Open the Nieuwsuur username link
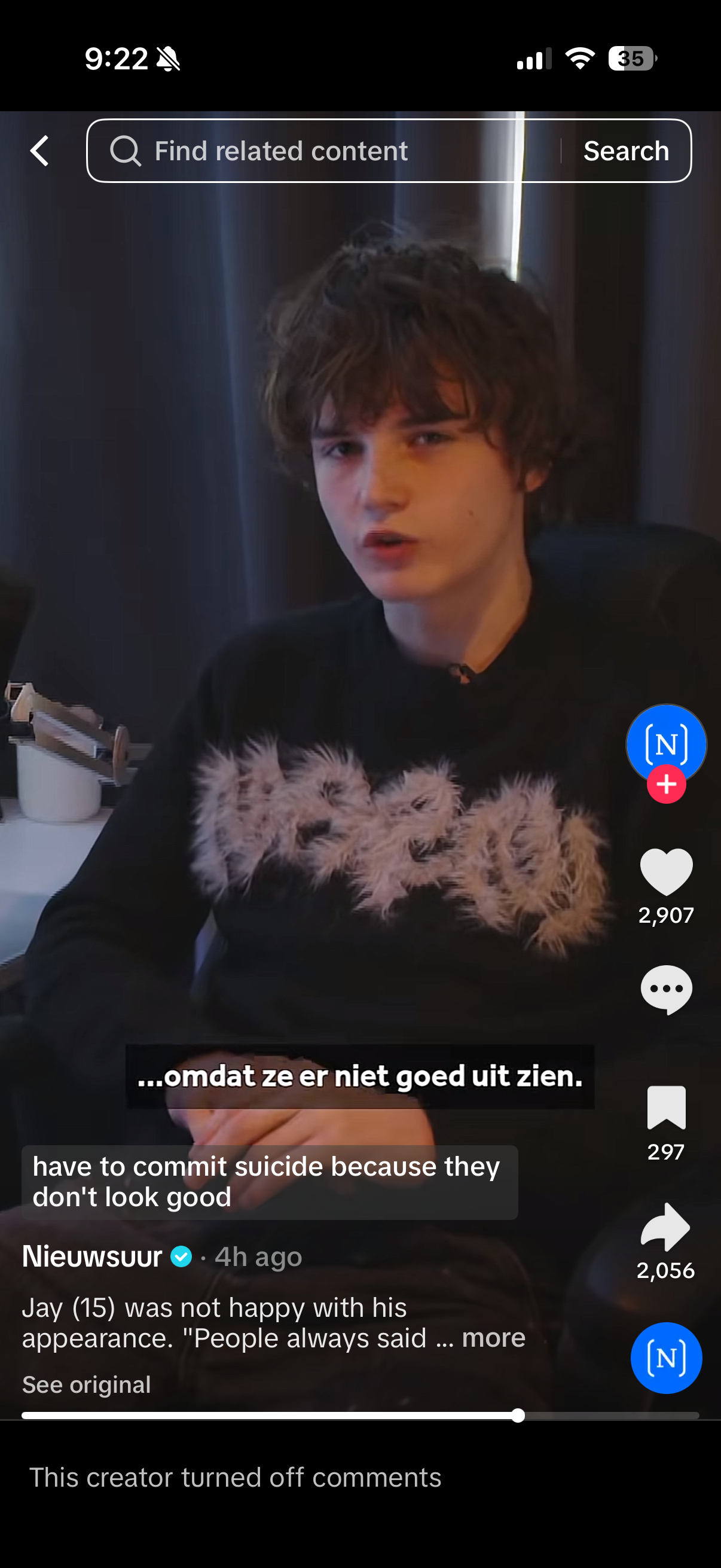The image size is (721, 1568). (x=93, y=1256)
